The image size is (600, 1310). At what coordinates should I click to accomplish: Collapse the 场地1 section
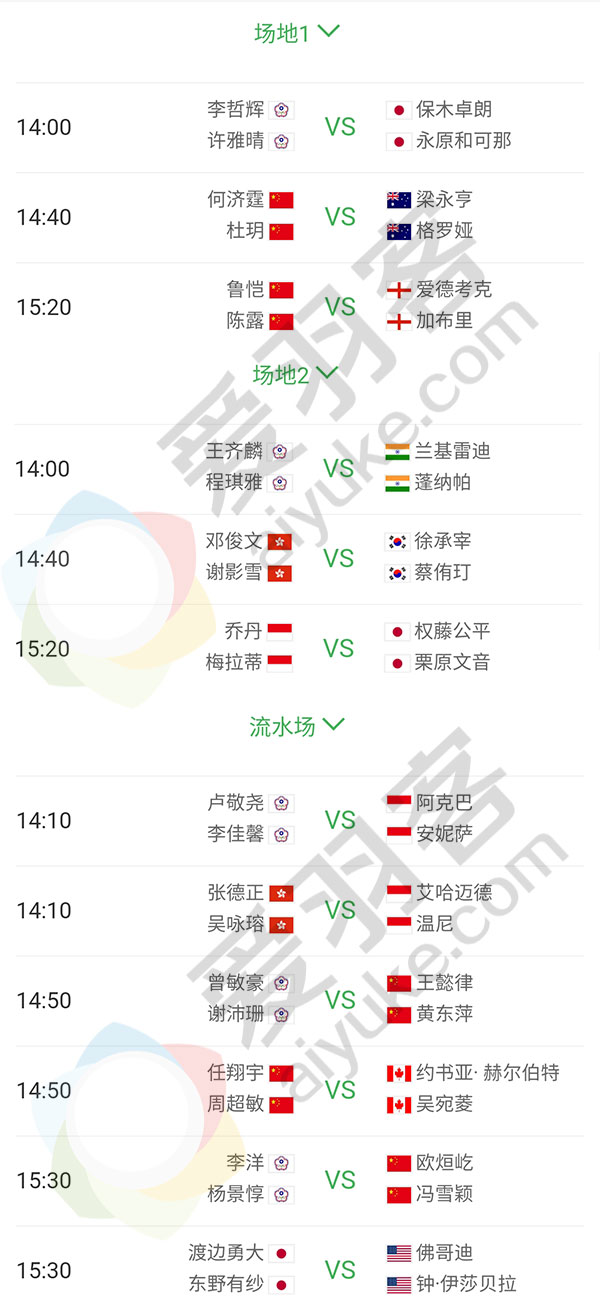pyautogui.click(x=297, y=33)
